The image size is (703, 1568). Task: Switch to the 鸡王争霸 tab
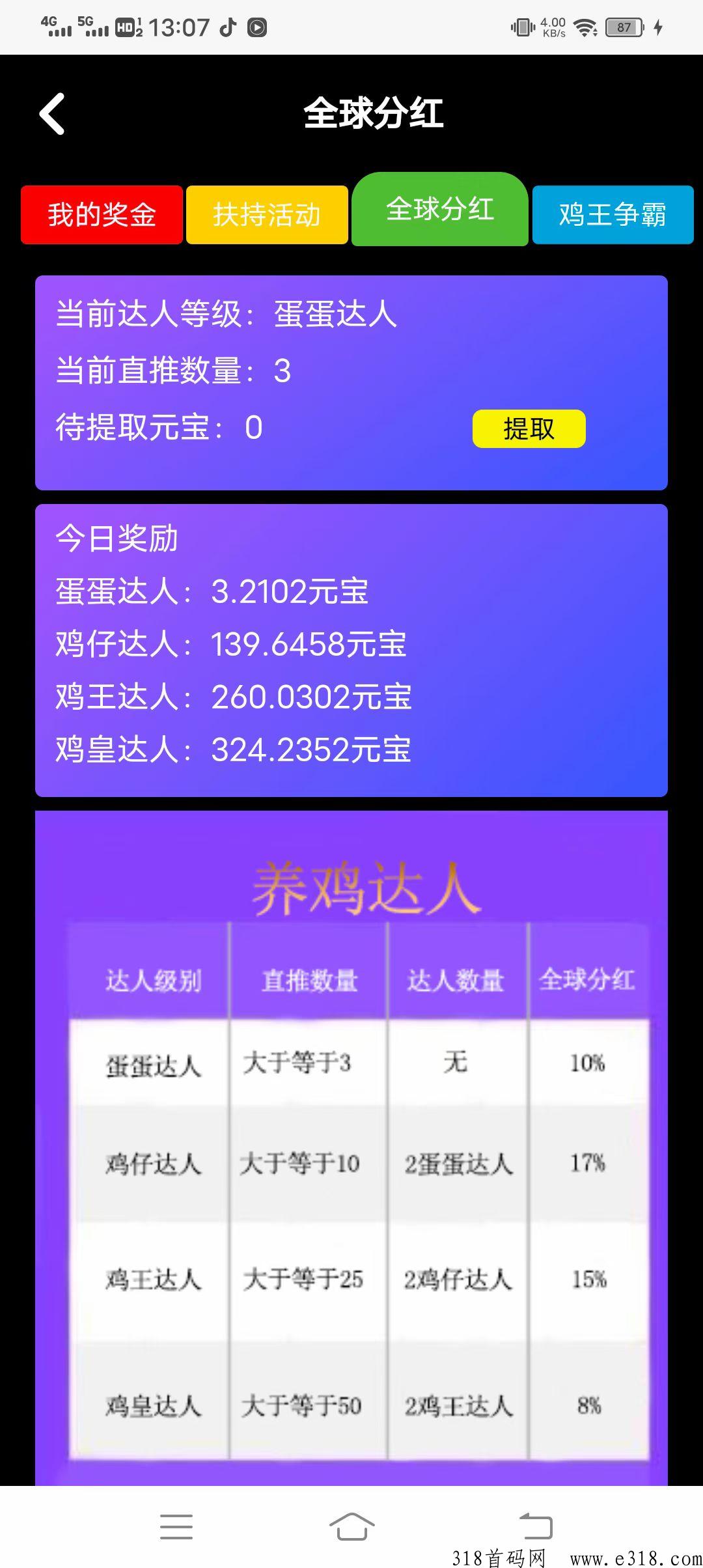click(x=613, y=215)
